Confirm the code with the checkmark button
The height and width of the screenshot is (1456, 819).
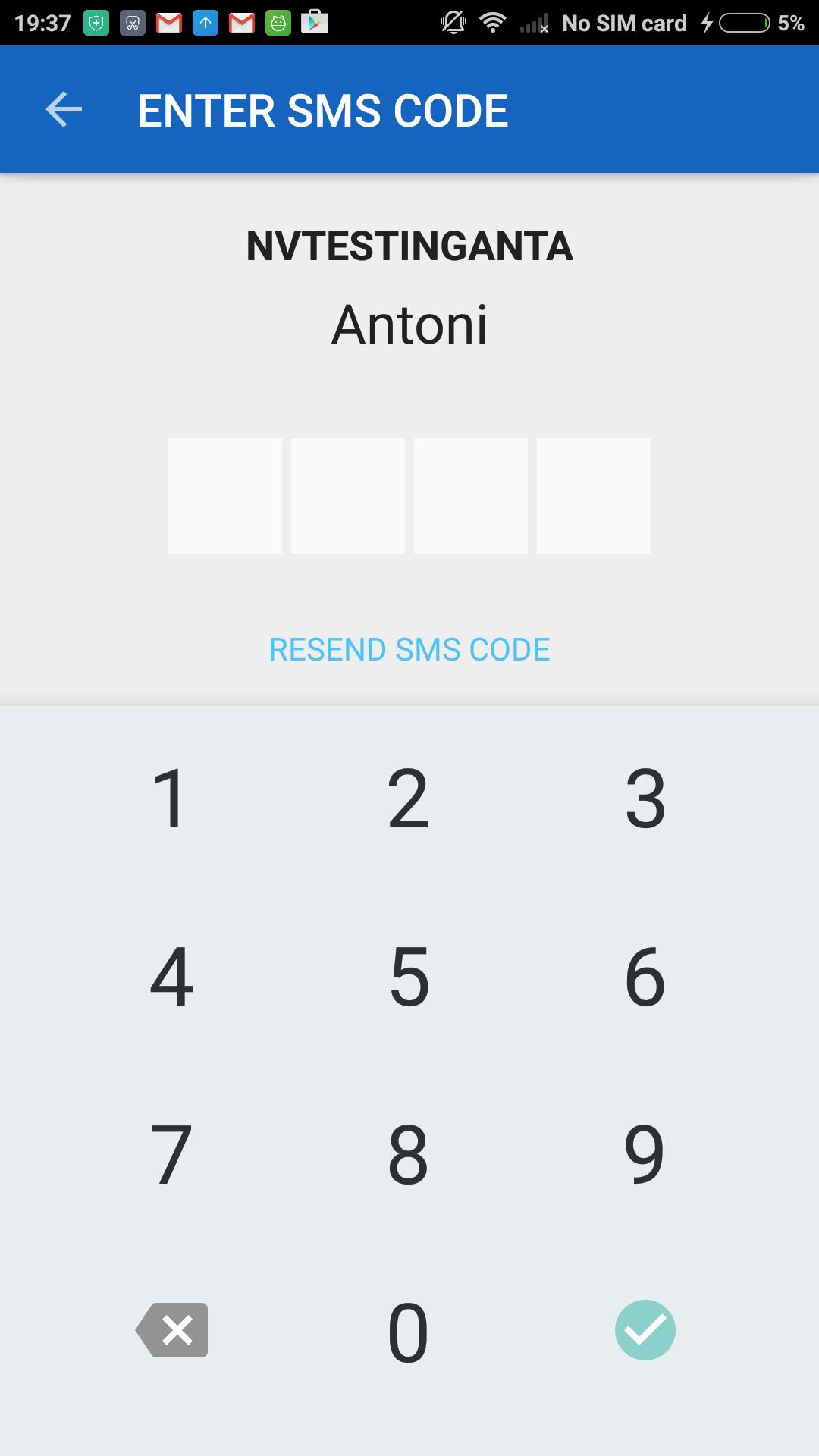[645, 1330]
